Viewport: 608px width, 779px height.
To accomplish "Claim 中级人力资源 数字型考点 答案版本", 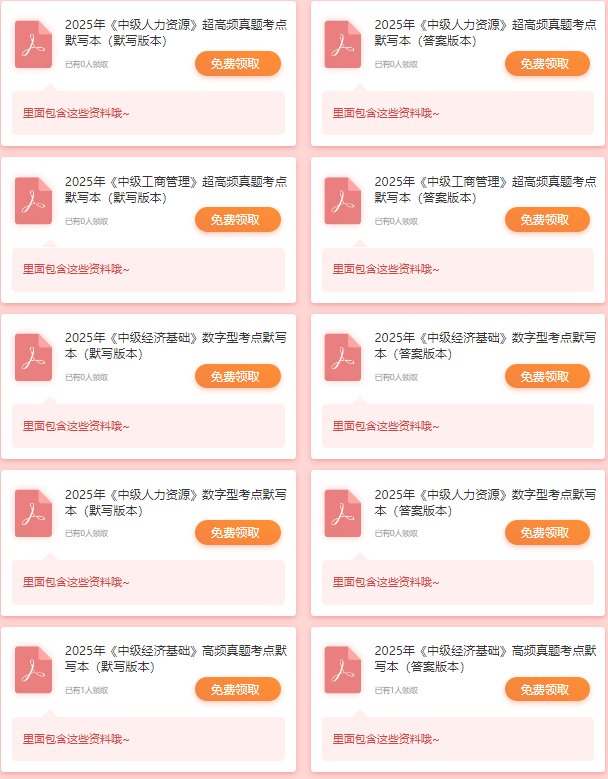I will [547, 533].
